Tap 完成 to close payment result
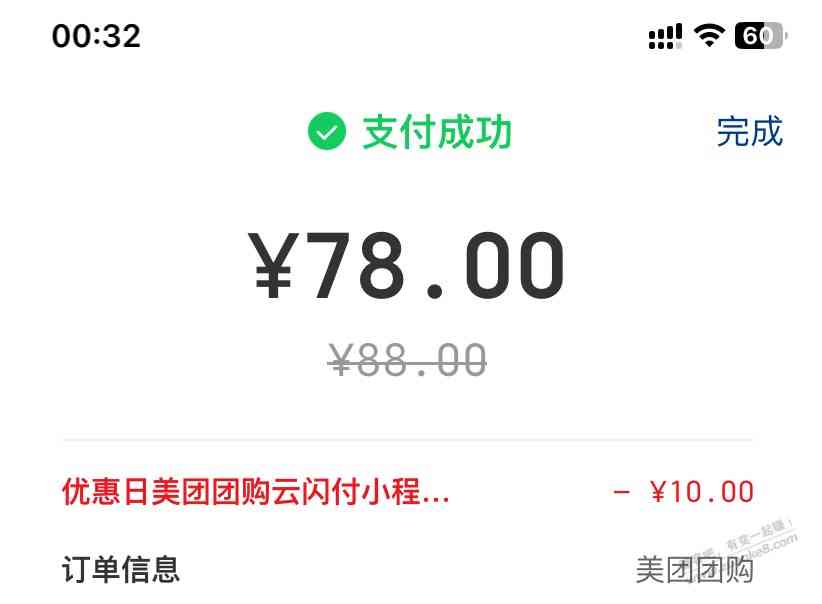The image size is (822, 604). [x=749, y=132]
